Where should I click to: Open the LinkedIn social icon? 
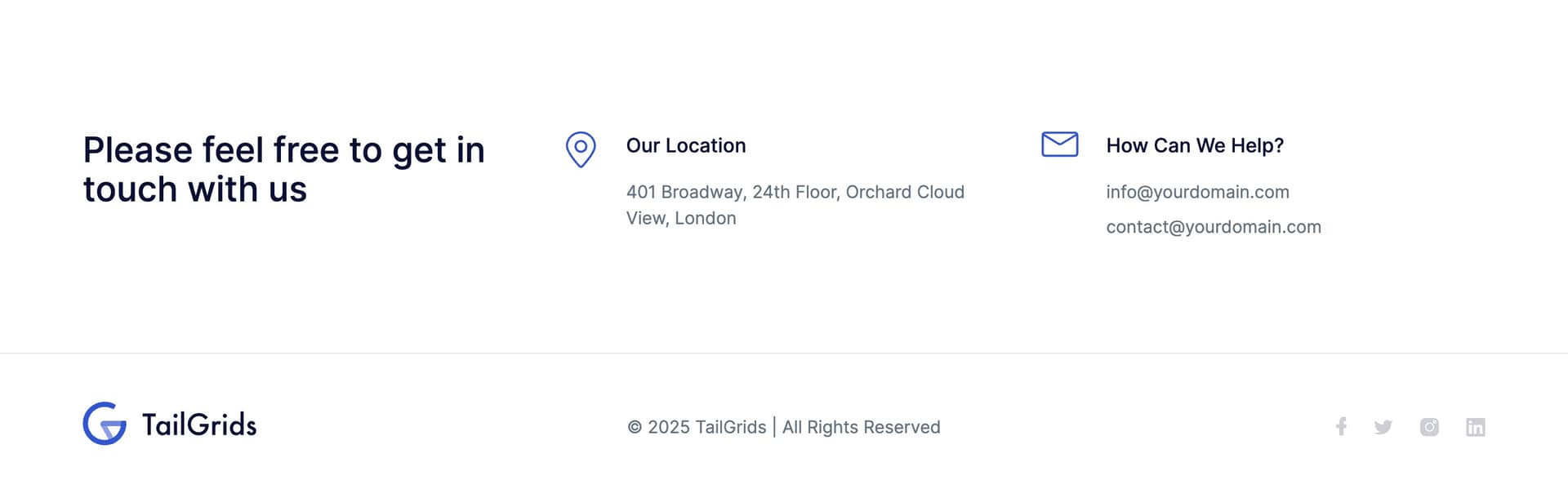point(1475,427)
